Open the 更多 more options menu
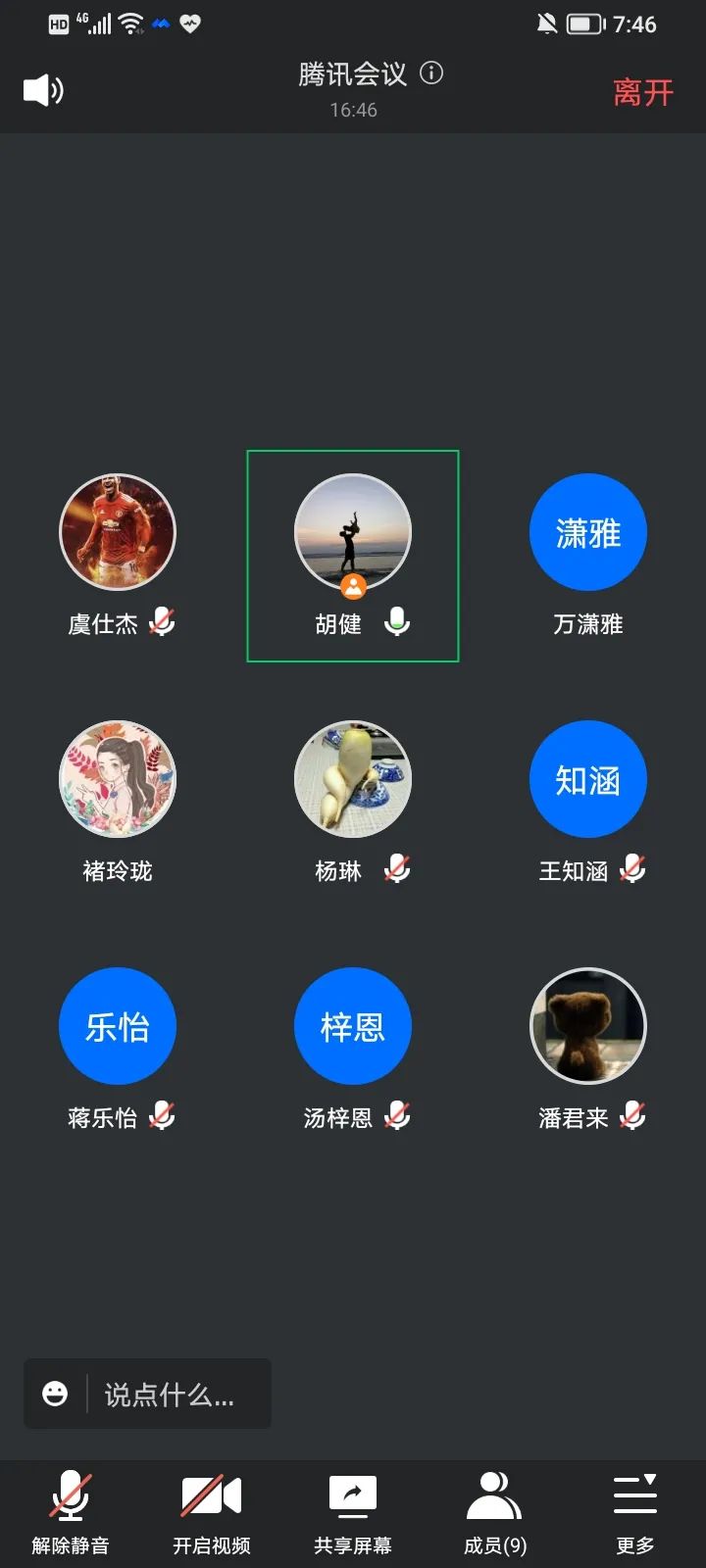The image size is (706, 1568). tap(635, 1512)
